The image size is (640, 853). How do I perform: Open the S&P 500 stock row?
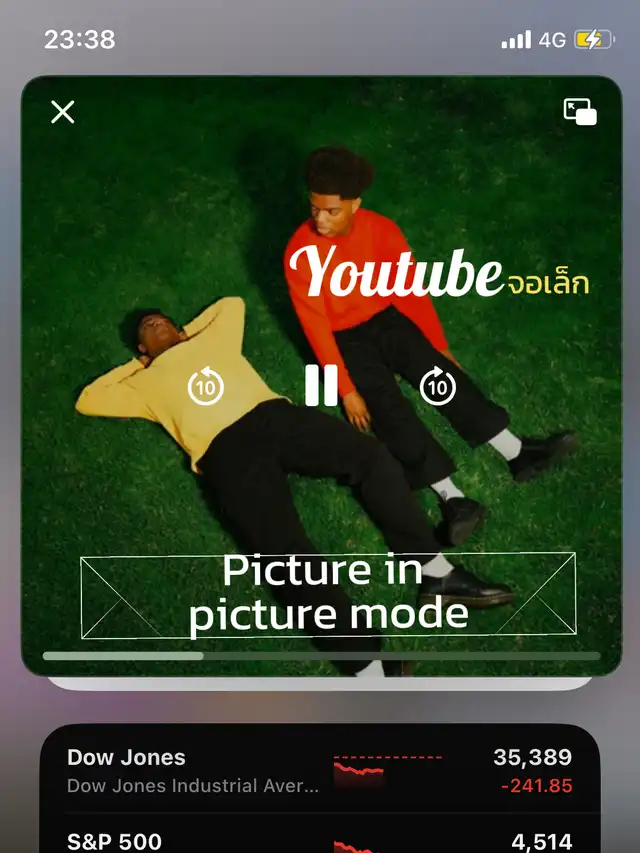[320, 839]
